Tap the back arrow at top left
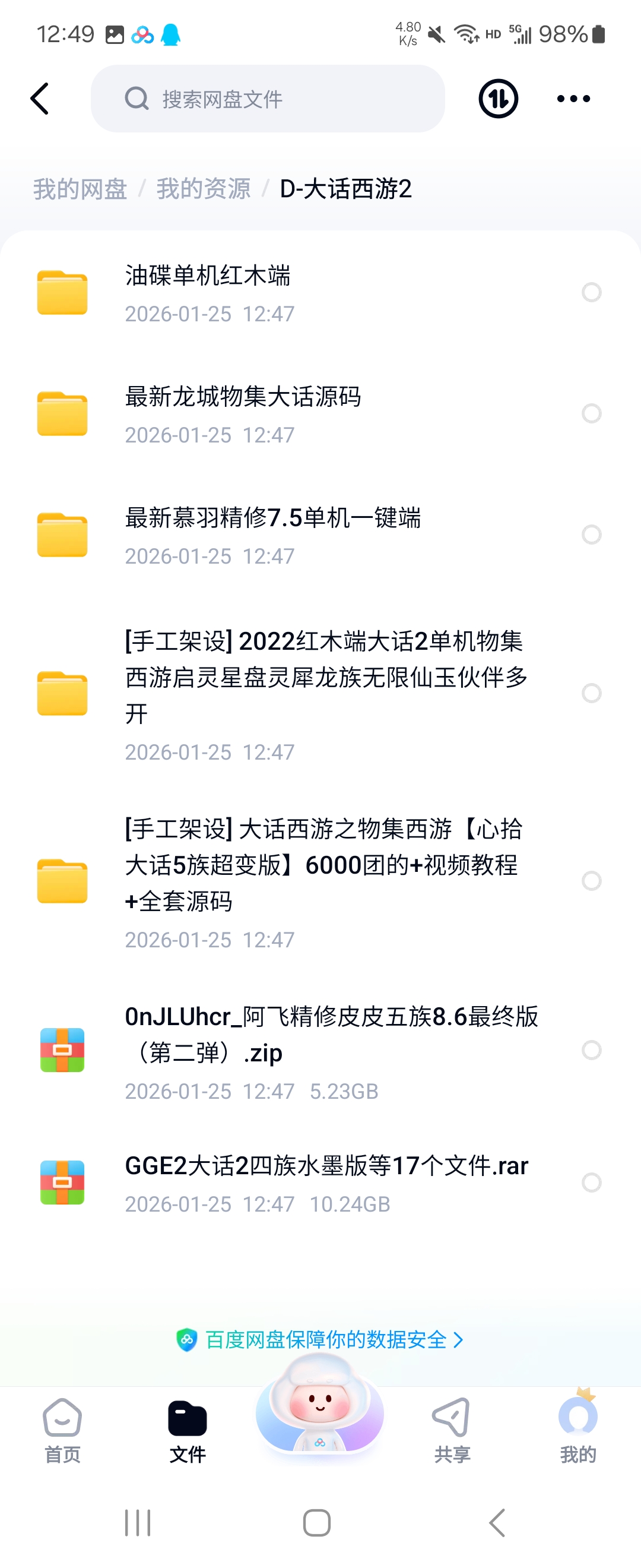Viewport: 641px width, 1568px height. tap(39, 98)
